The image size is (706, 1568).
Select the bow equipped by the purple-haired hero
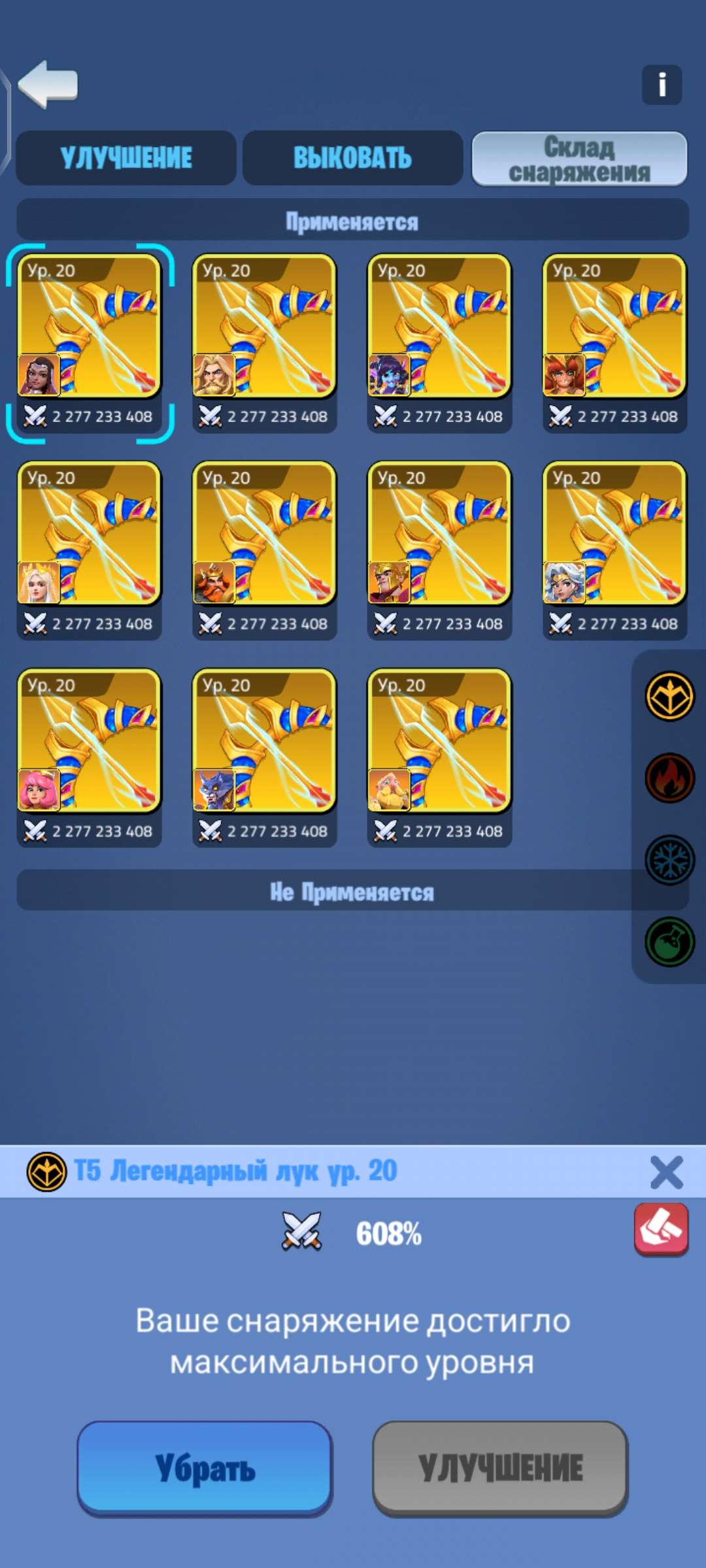tap(439, 327)
